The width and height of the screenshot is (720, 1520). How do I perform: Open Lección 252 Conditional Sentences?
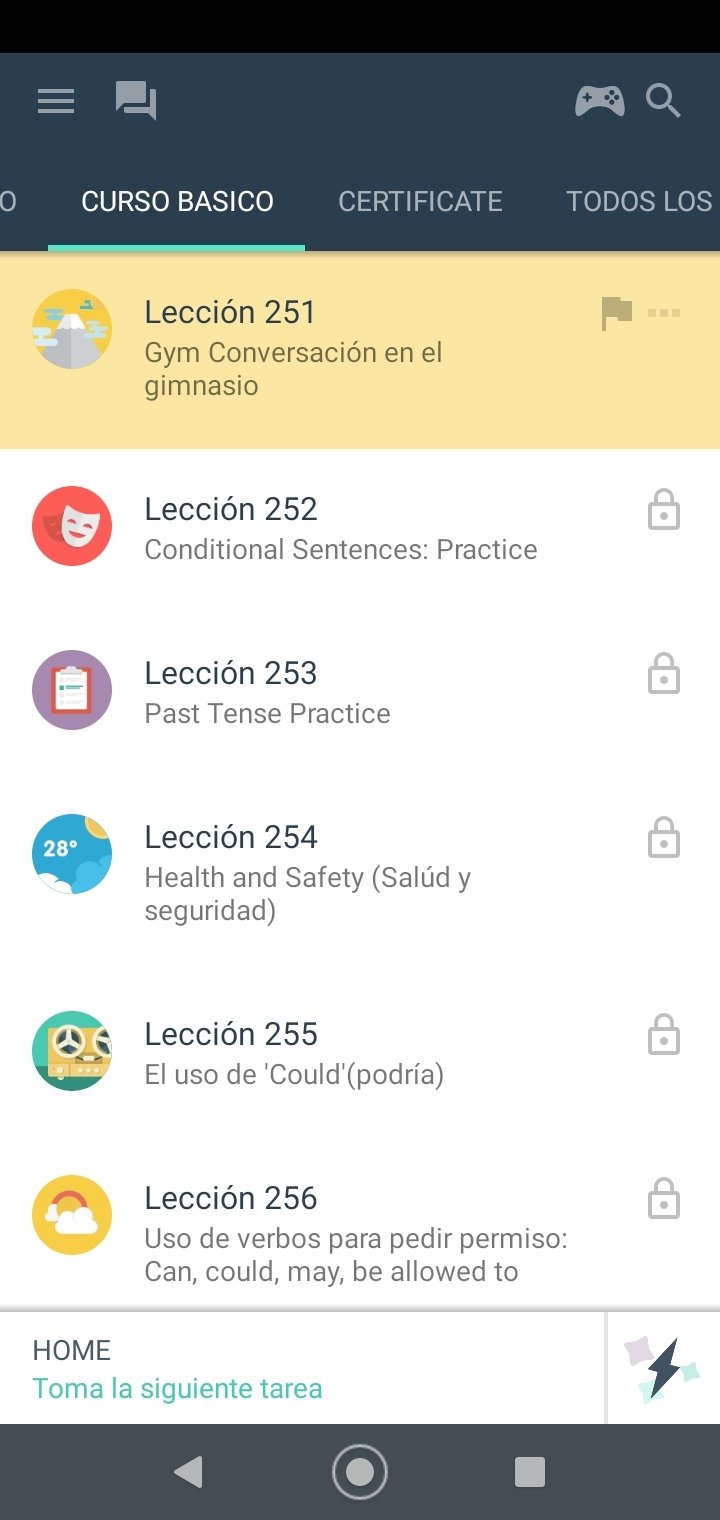pyautogui.click(x=360, y=527)
